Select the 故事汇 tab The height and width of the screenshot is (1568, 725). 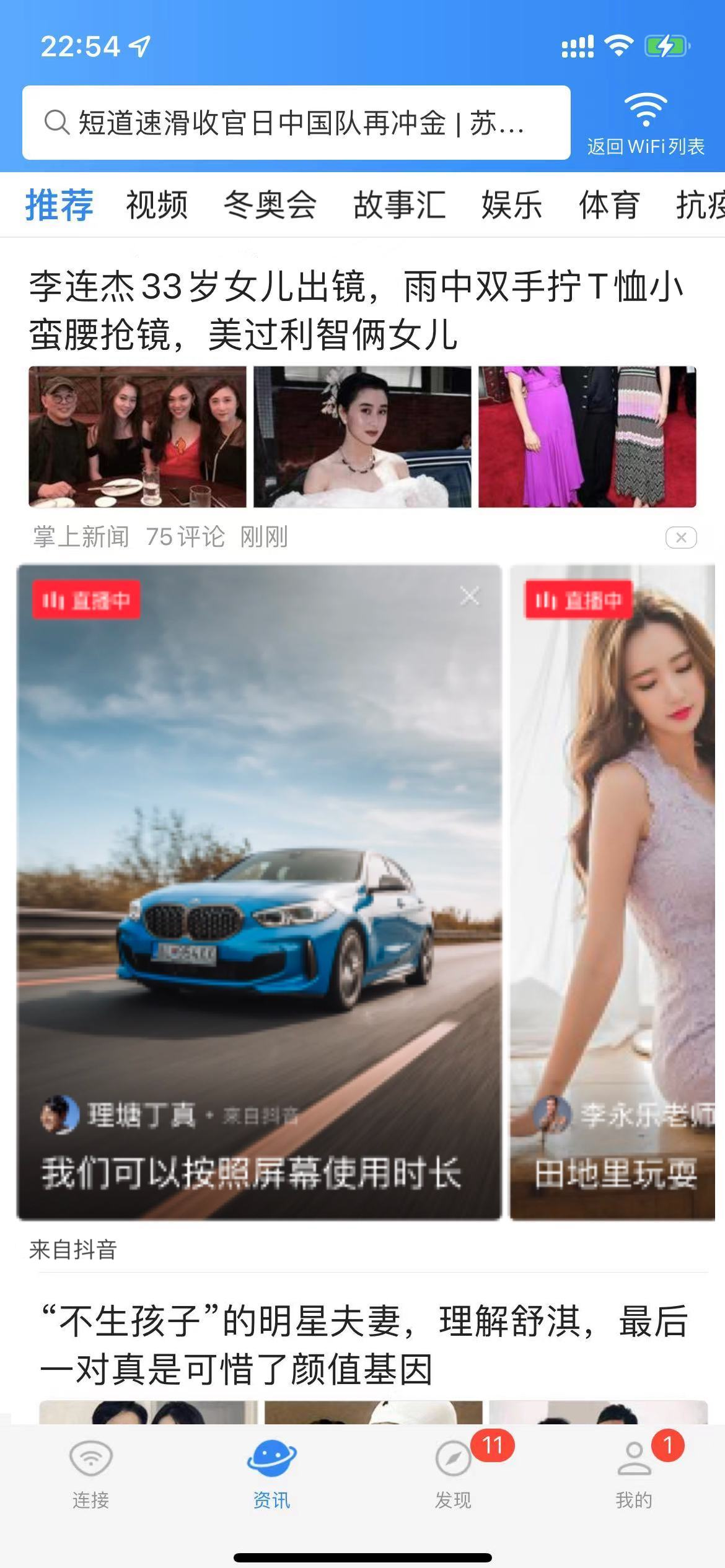pyautogui.click(x=399, y=205)
